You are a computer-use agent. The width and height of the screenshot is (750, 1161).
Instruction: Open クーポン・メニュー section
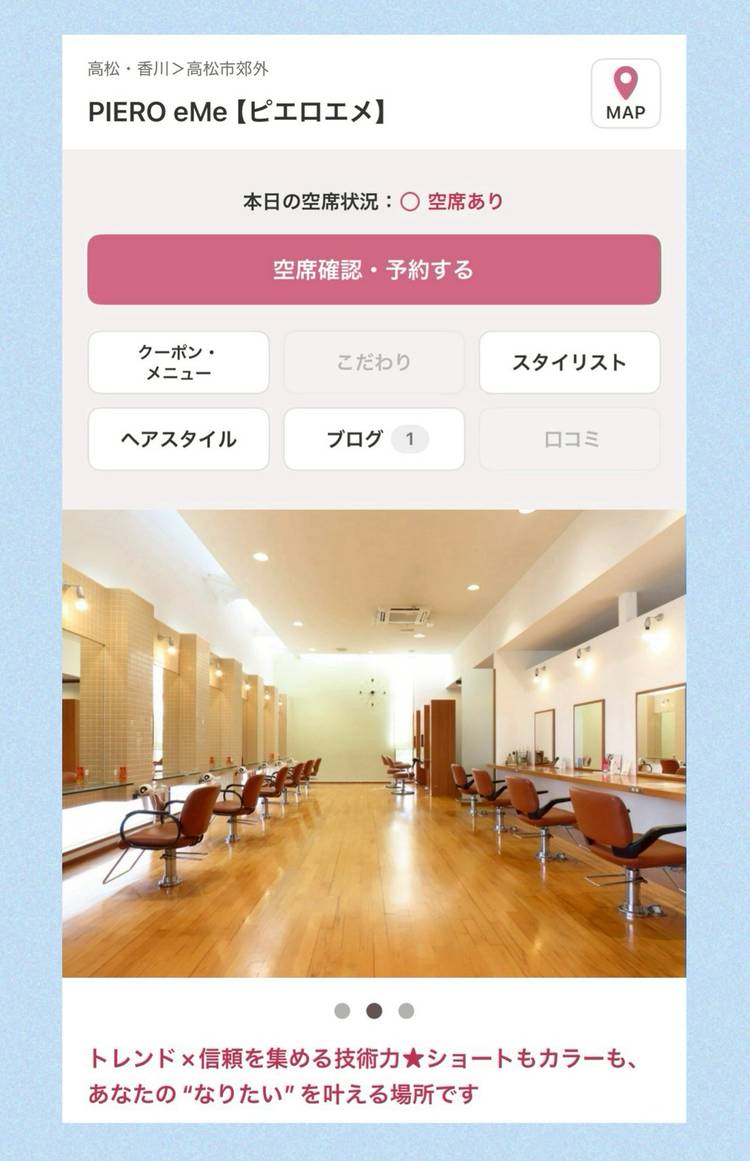pos(178,362)
